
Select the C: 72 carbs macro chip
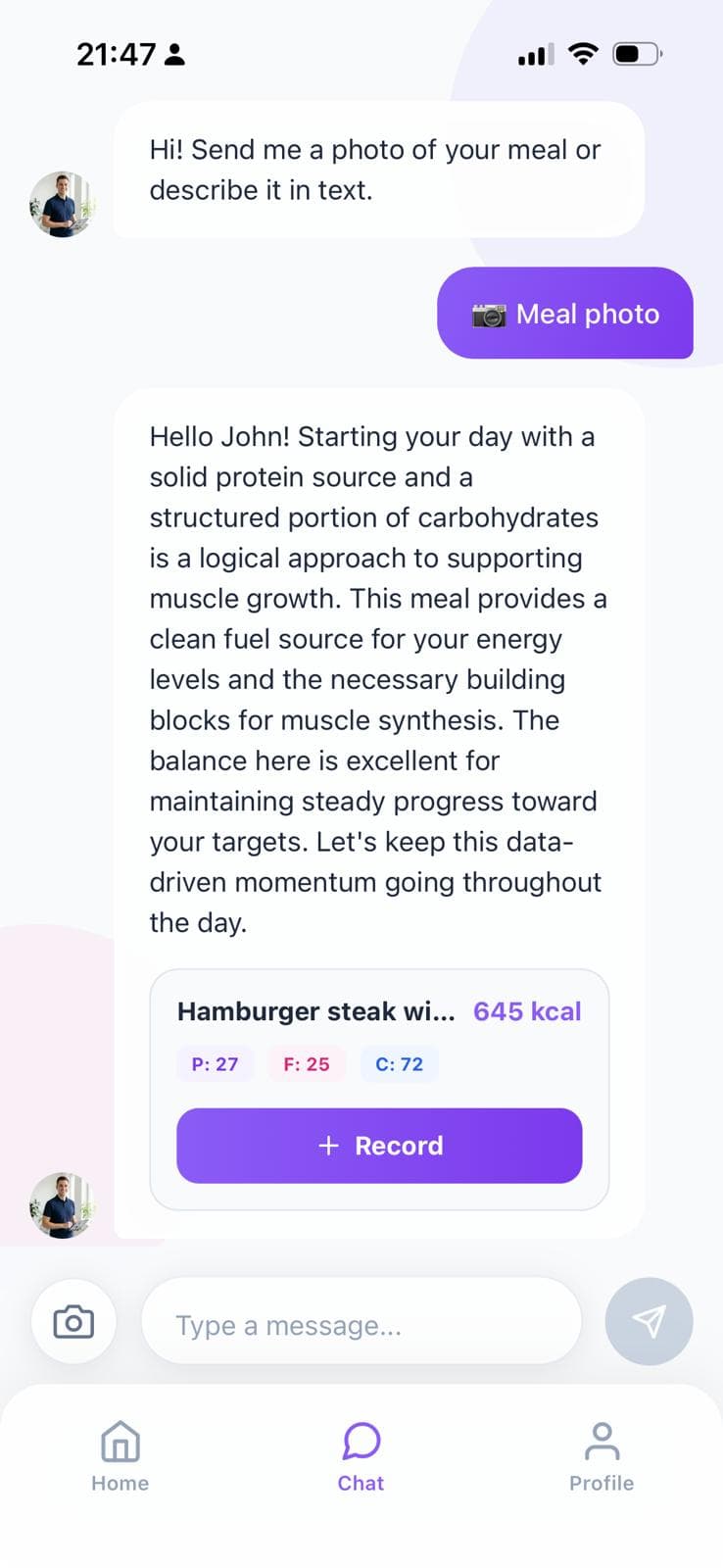pyautogui.click(x=399, y=1063)
